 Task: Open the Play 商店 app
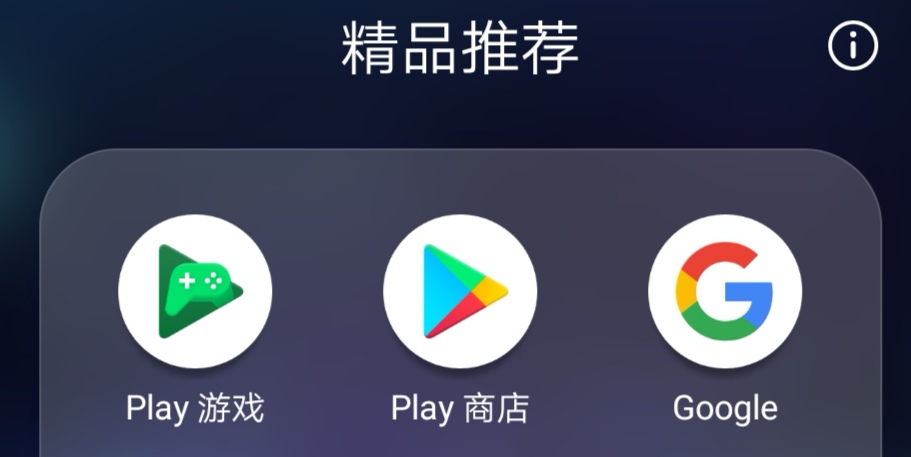460,292
